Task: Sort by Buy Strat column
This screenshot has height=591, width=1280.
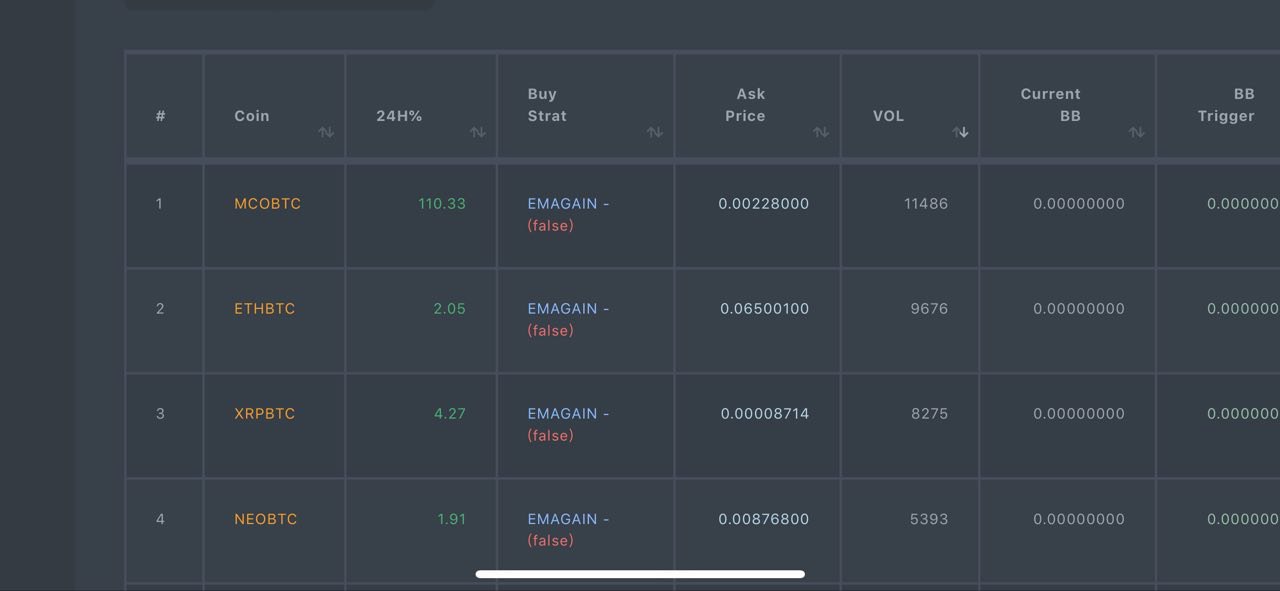Action: 655,132
